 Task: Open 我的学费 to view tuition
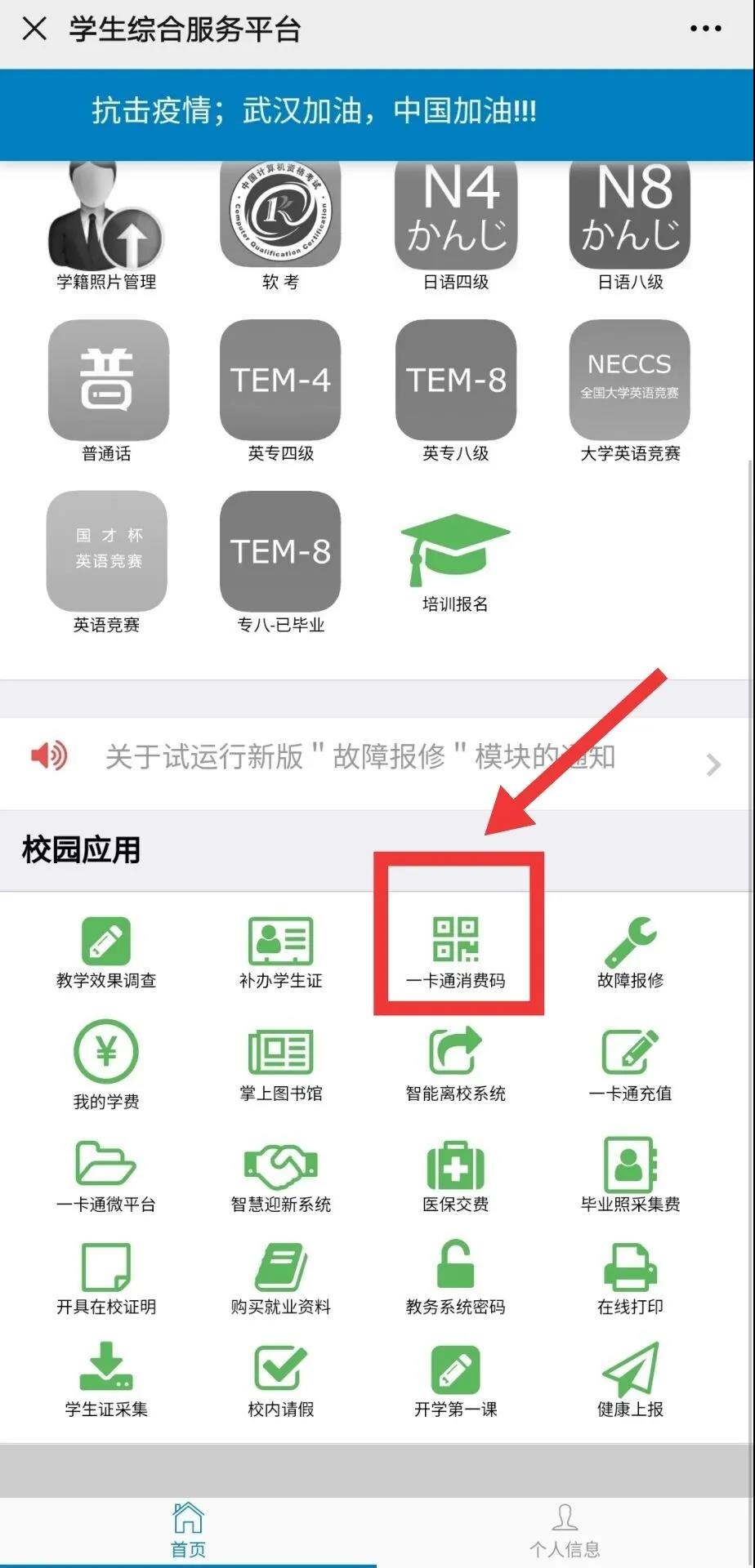tap(106, 1064)
